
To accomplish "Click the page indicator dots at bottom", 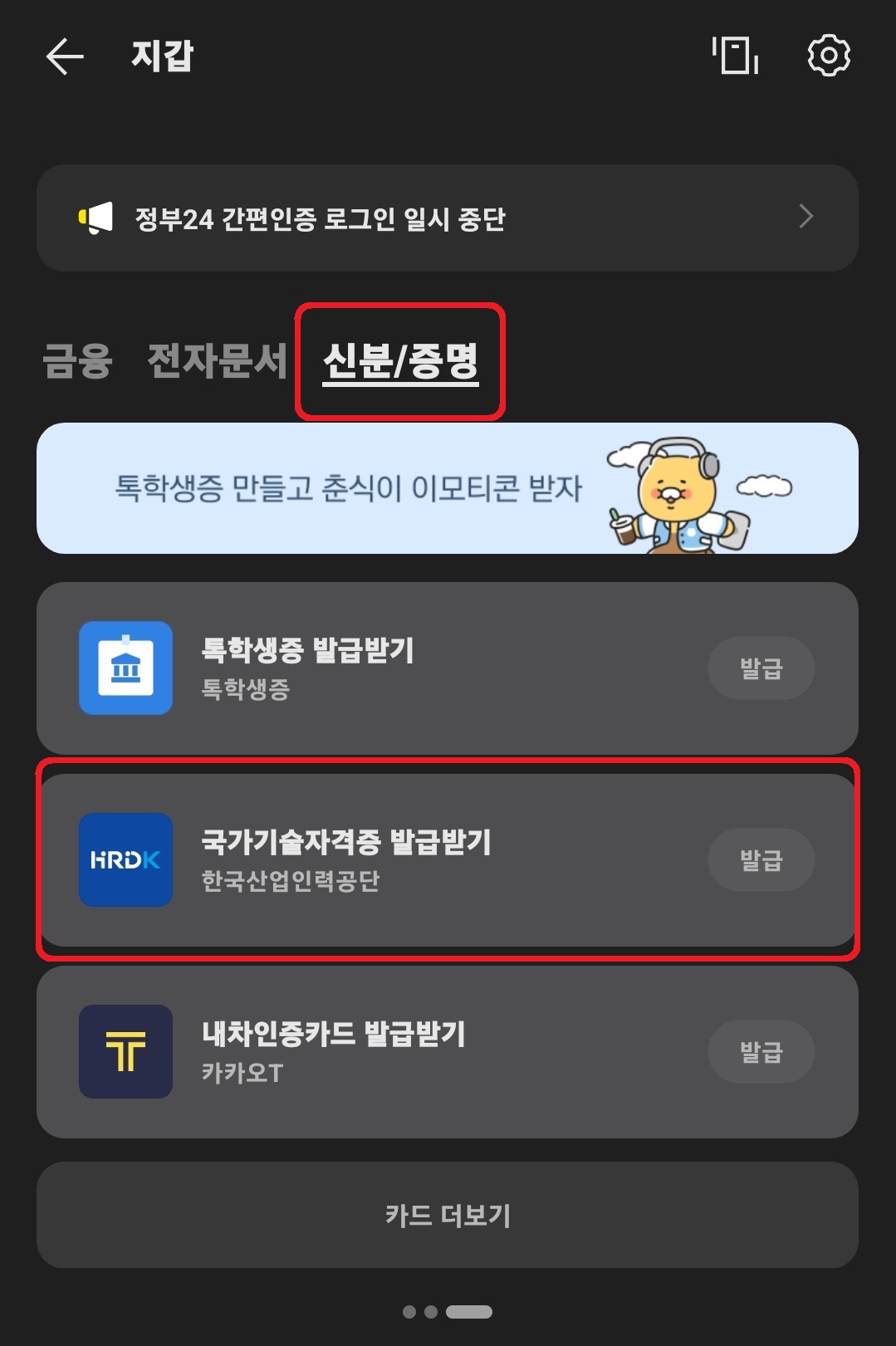I will pyautogui.click(x=448, y=1310).
